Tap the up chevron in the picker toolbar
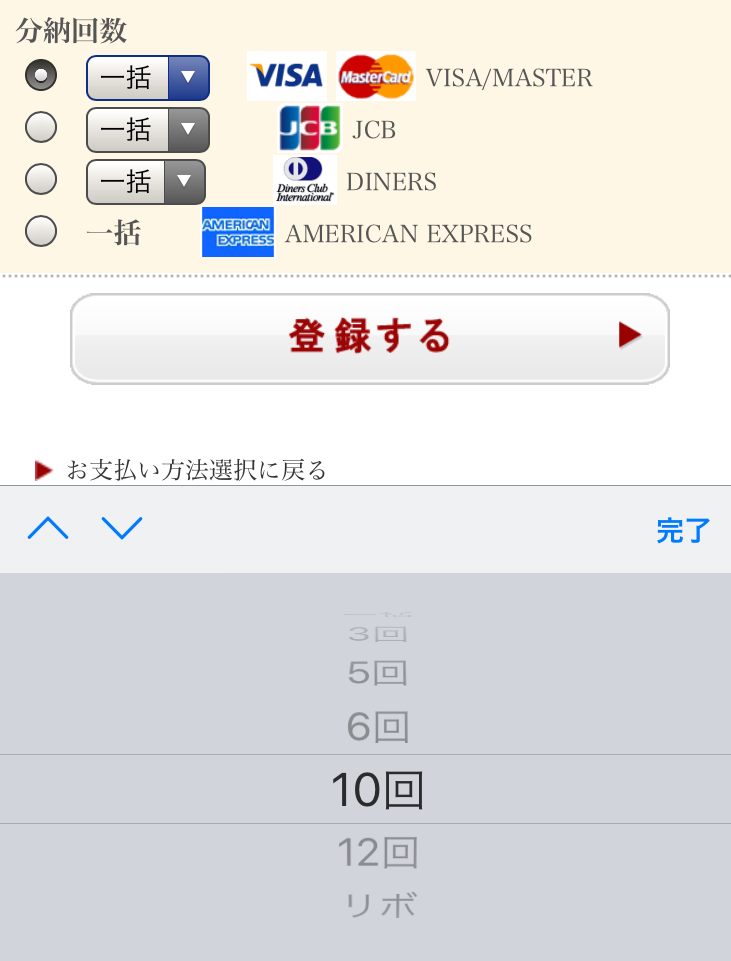731x961 pixels. click(x=46, y=528)
